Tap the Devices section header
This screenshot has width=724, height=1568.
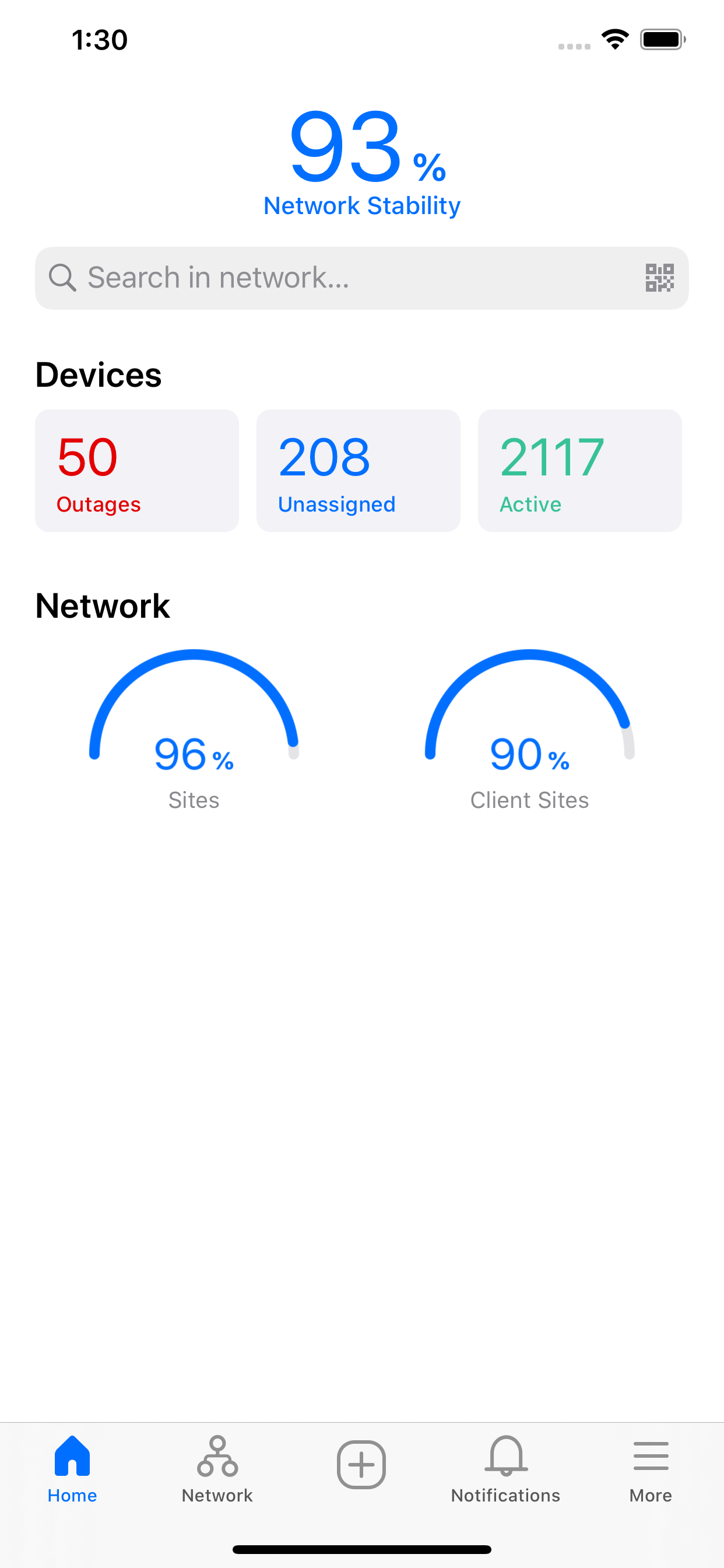(x=99, y=374)
